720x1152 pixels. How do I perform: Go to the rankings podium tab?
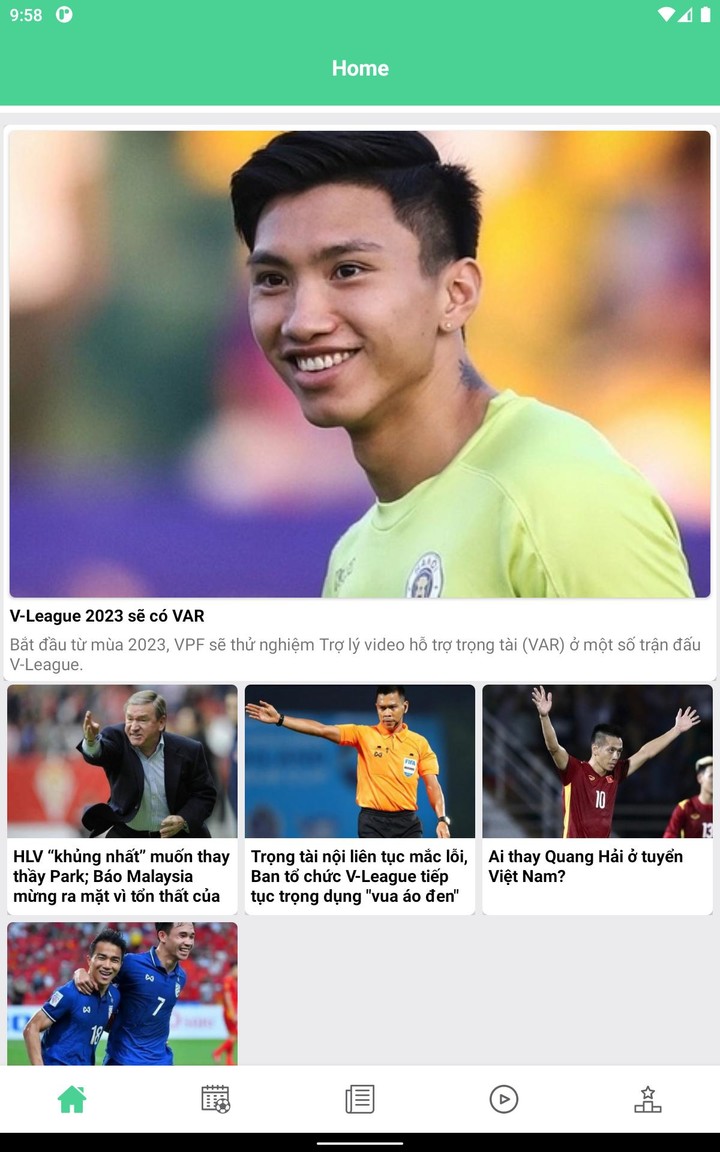click(x=648, y=1099)
